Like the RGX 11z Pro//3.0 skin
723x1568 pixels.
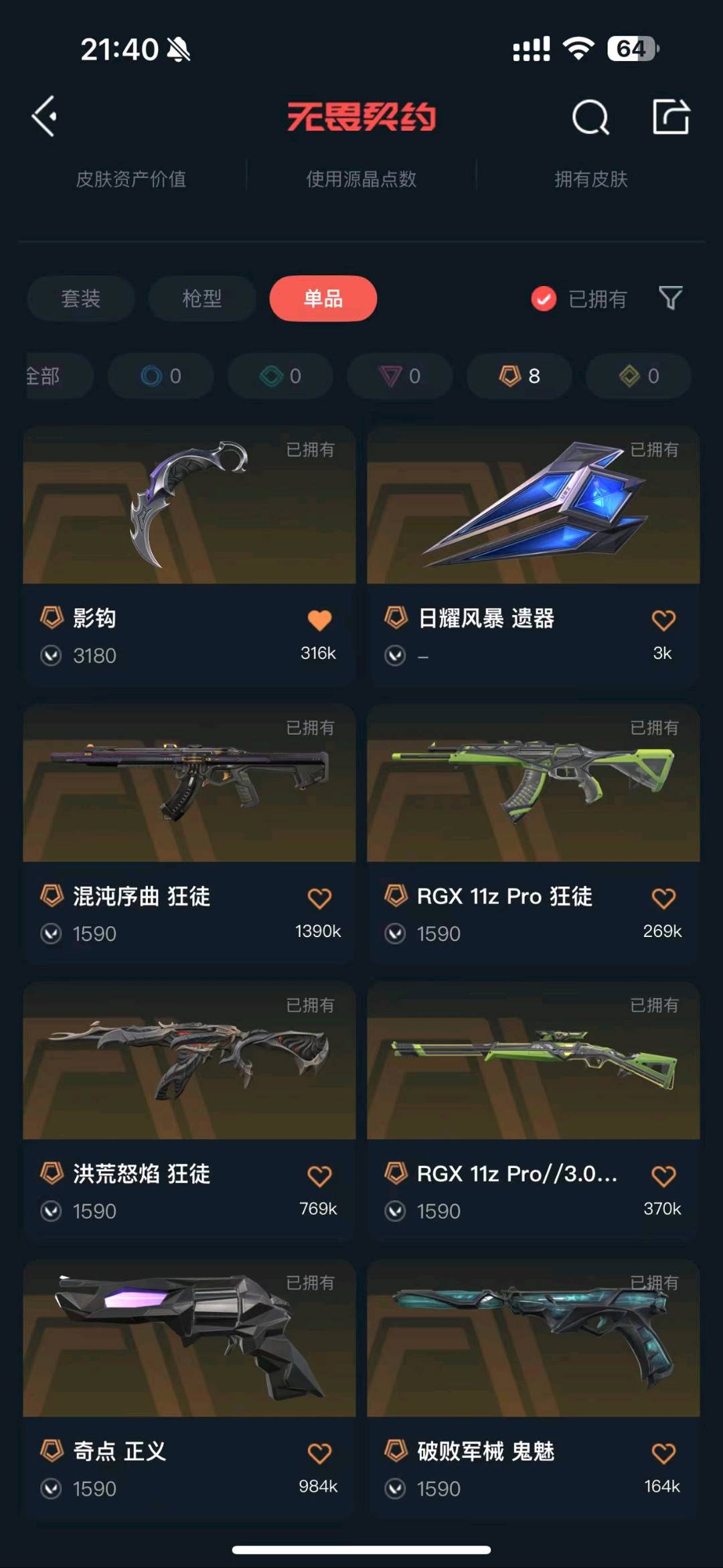[x=663, y=1176]
